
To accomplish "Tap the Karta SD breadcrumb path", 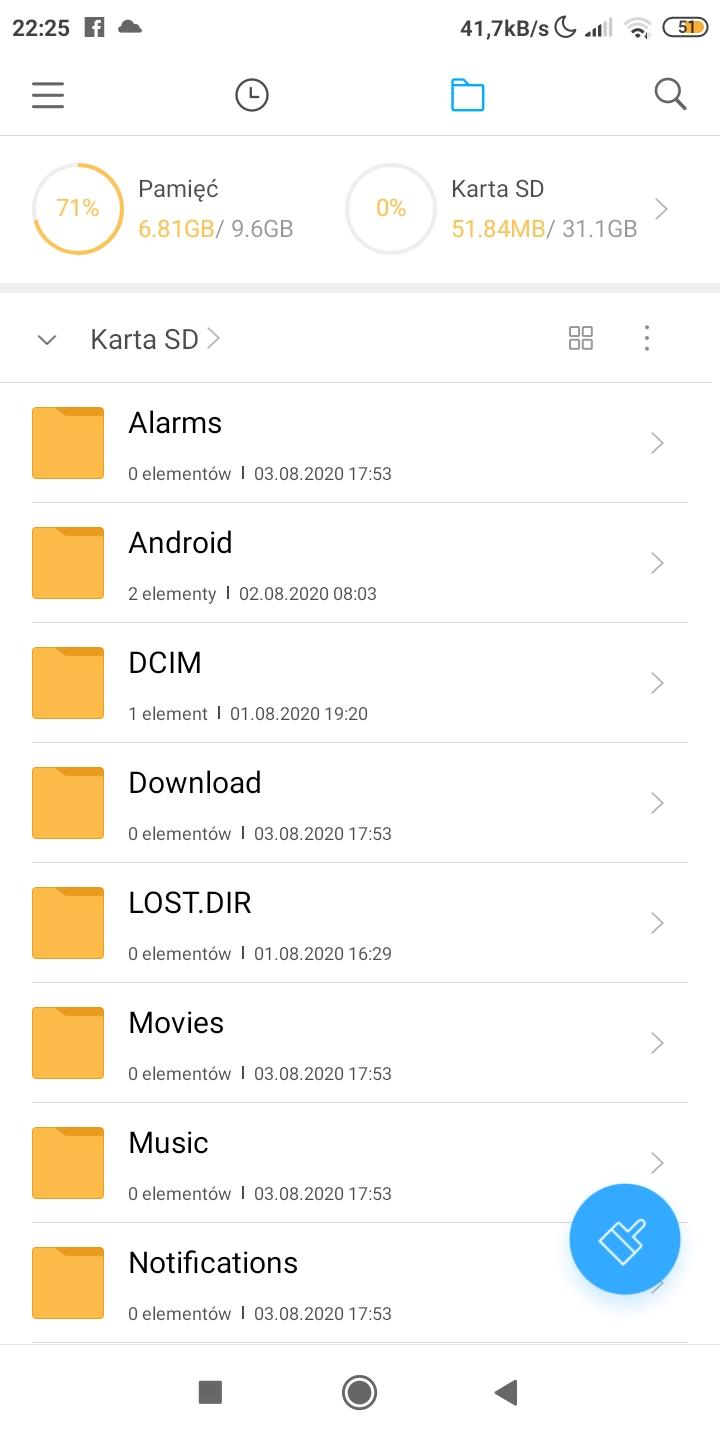I will point(145,340).
